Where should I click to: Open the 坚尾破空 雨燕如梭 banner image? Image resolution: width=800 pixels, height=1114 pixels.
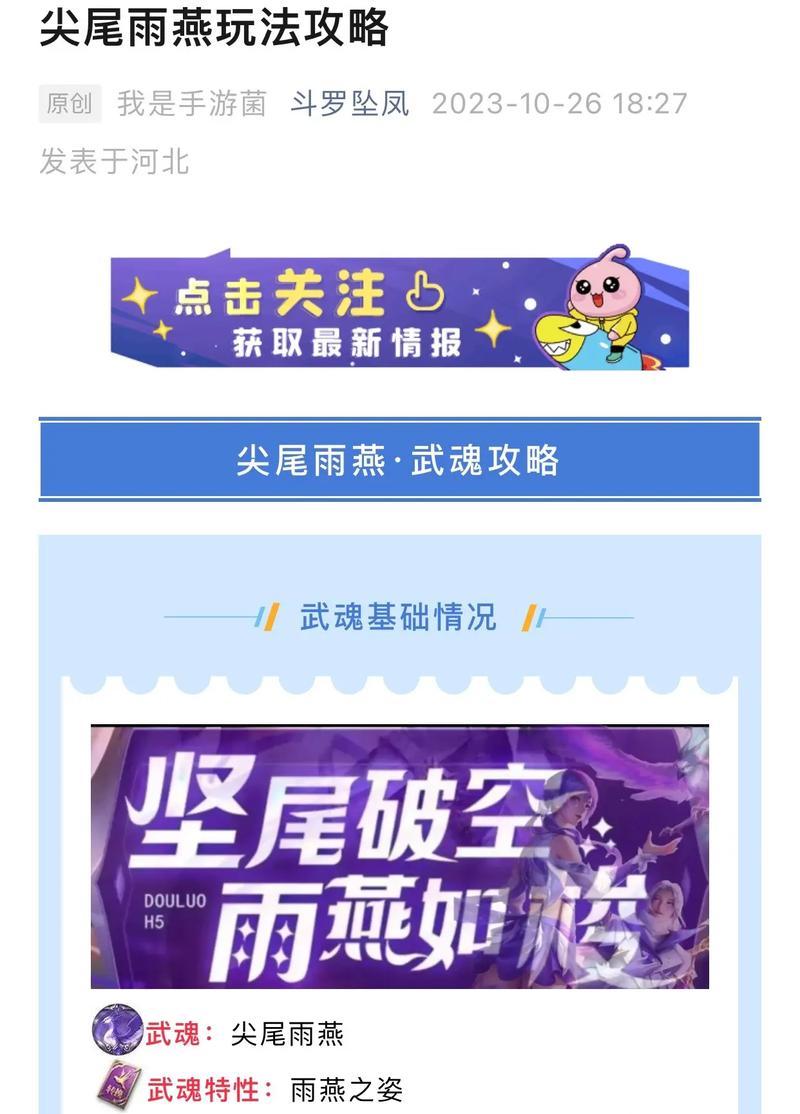pyautogui.click(x=400, y=857)
